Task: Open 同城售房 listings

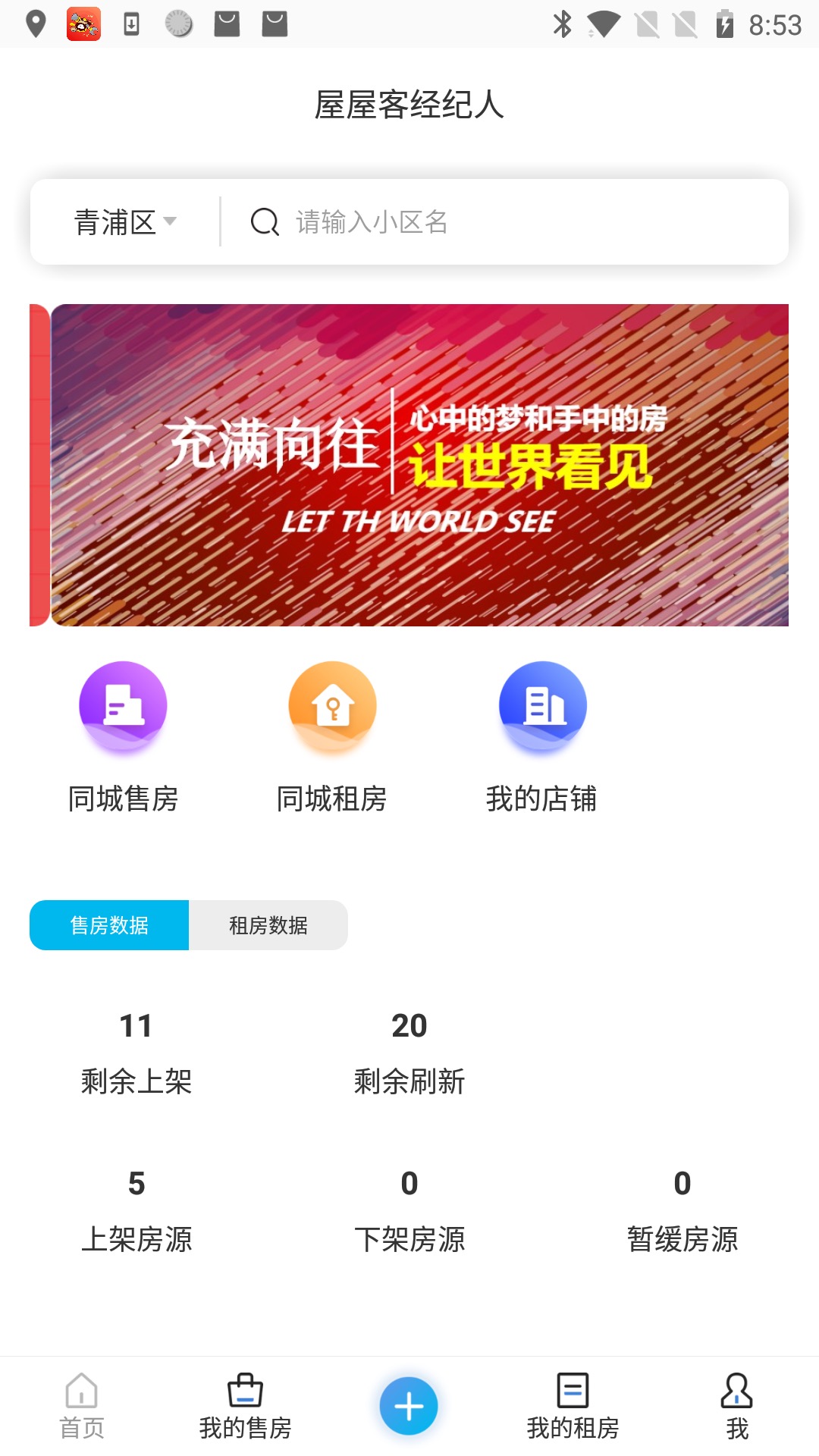Action: click(x=123, y=737)
